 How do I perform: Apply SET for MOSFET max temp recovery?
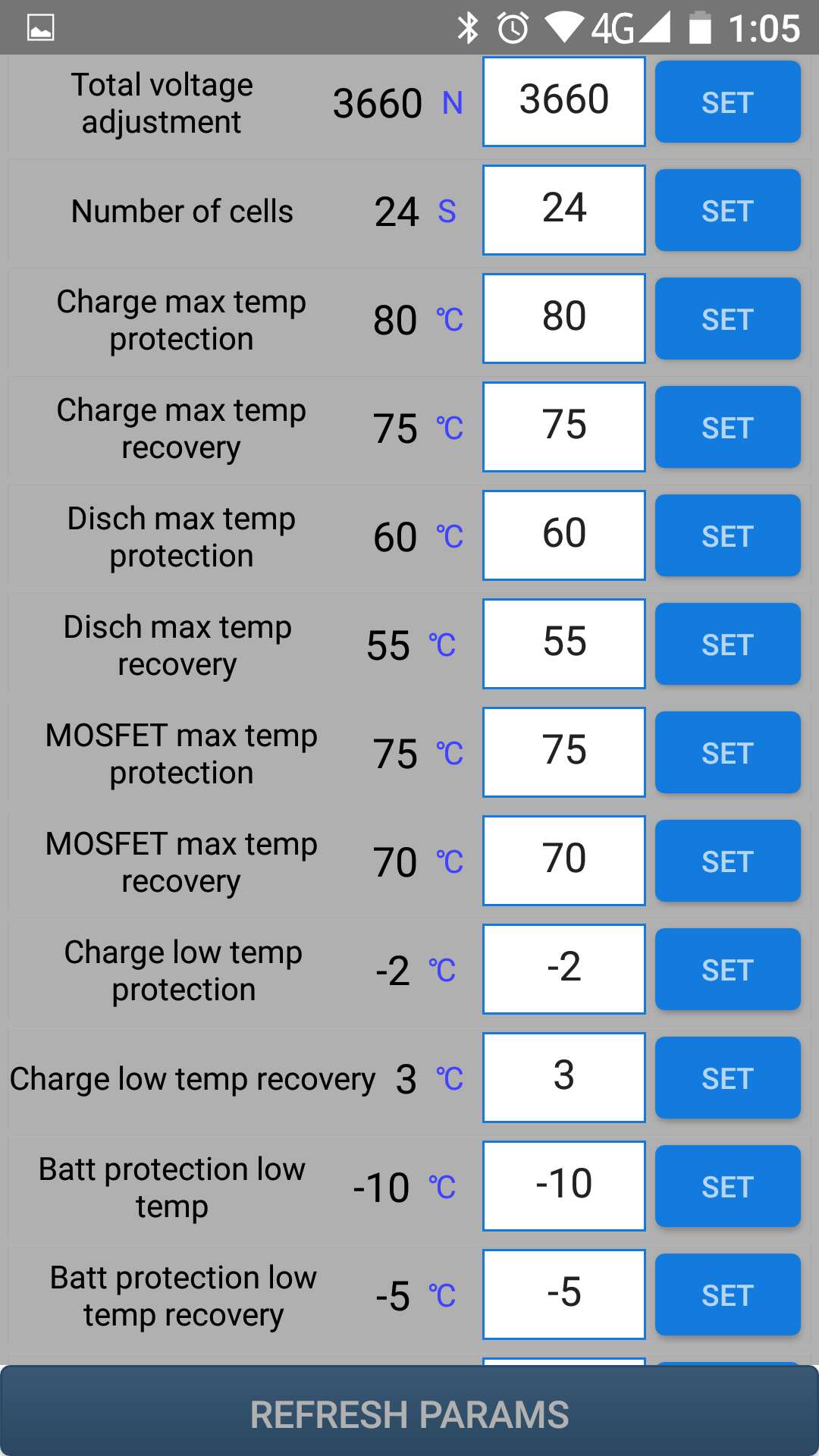pyautogui.click(x=727, y=861)
